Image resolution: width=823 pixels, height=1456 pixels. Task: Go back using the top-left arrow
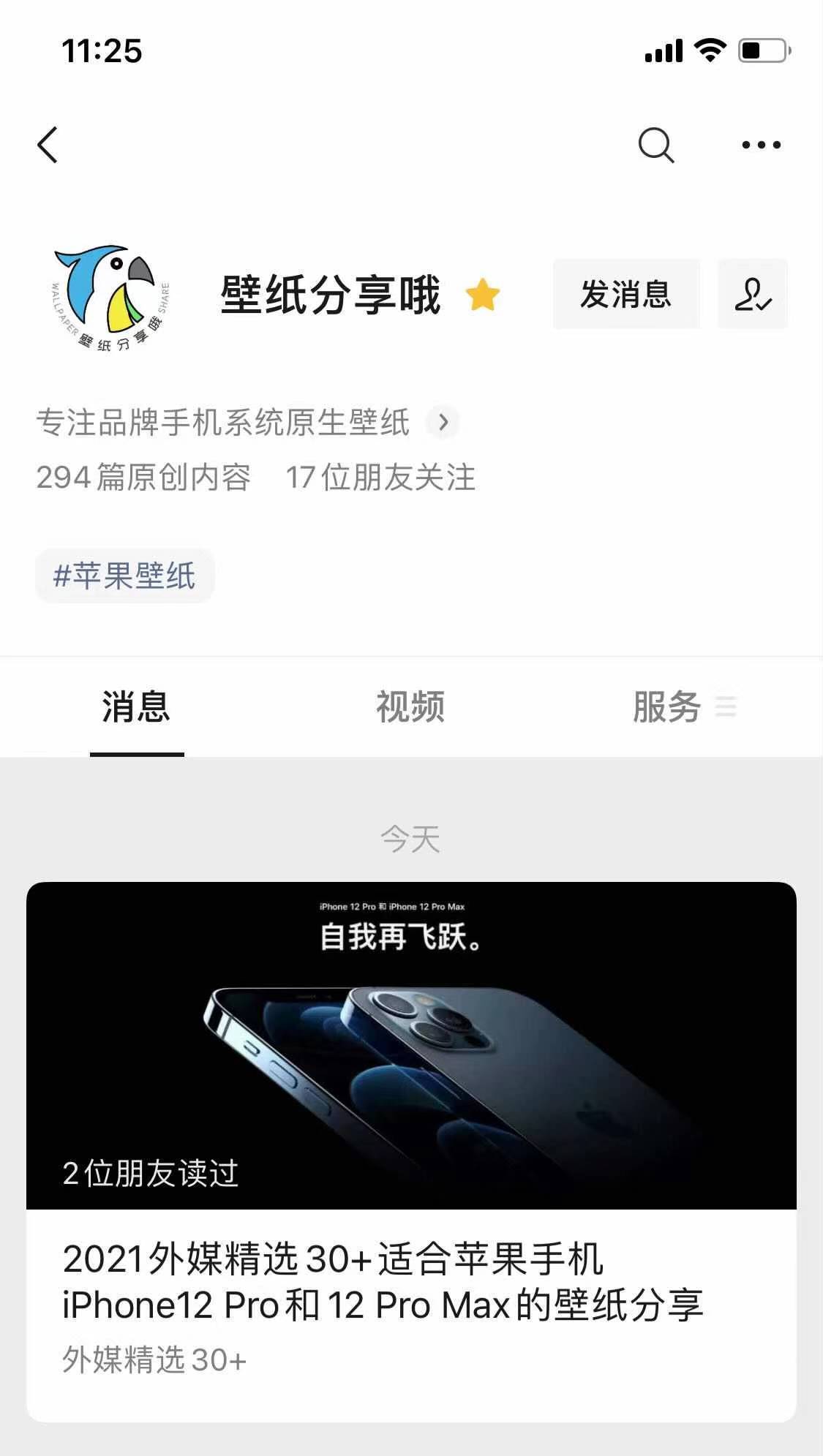click(48, 145)
